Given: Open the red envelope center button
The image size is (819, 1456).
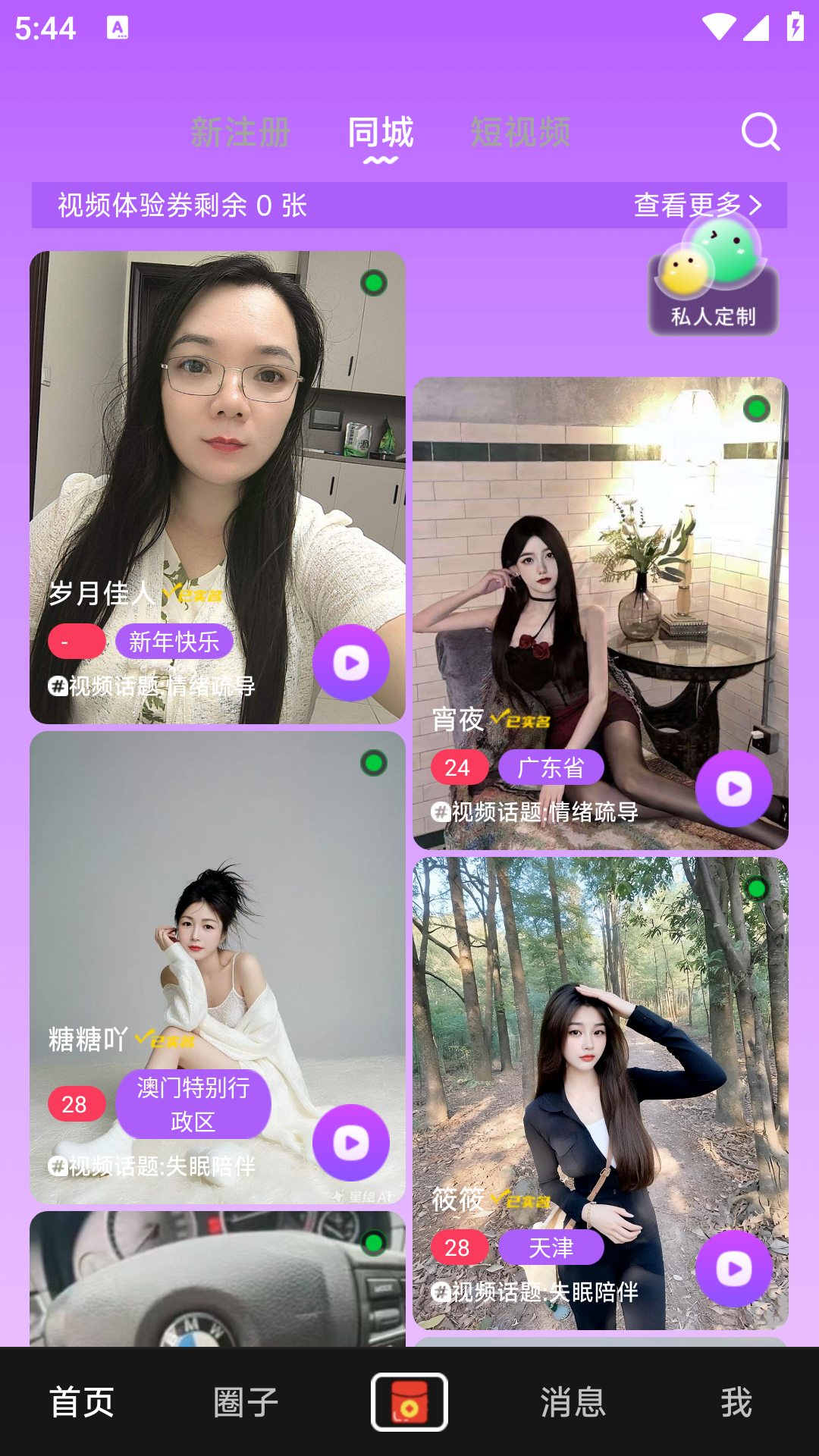Looking at the screenshot, I should (409, 1402).
